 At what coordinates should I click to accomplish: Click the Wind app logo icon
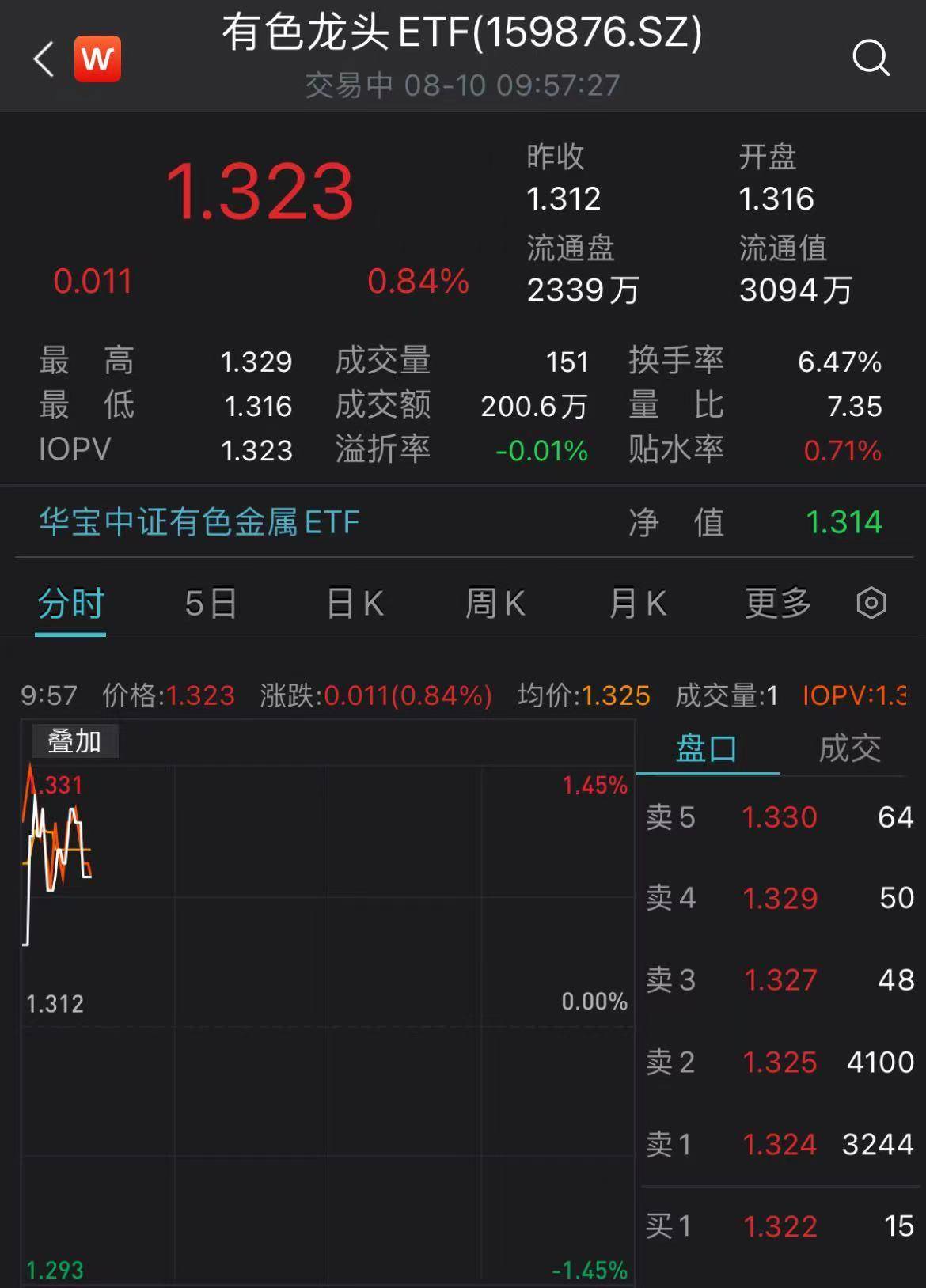[97, 59]
